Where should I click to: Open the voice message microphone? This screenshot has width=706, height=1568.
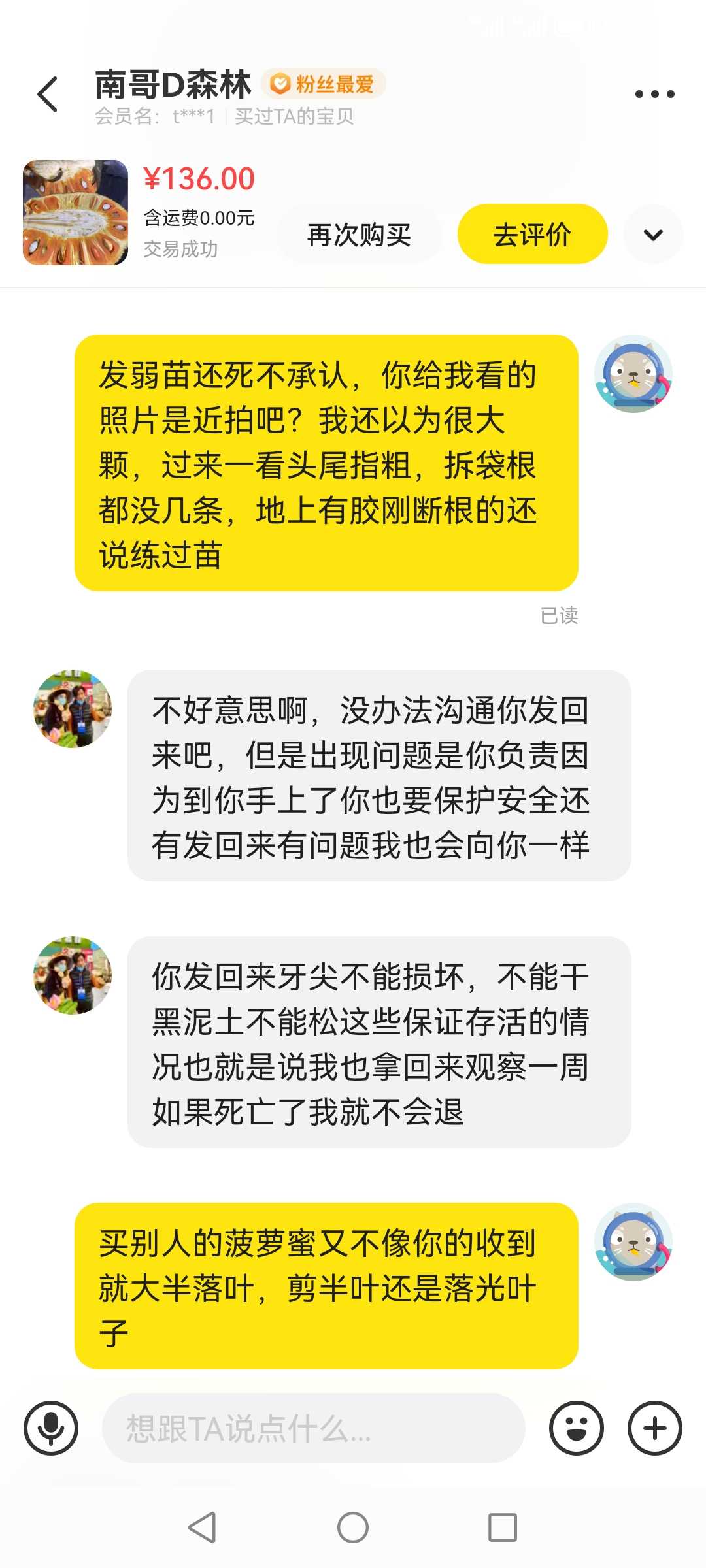[51, 1428]
